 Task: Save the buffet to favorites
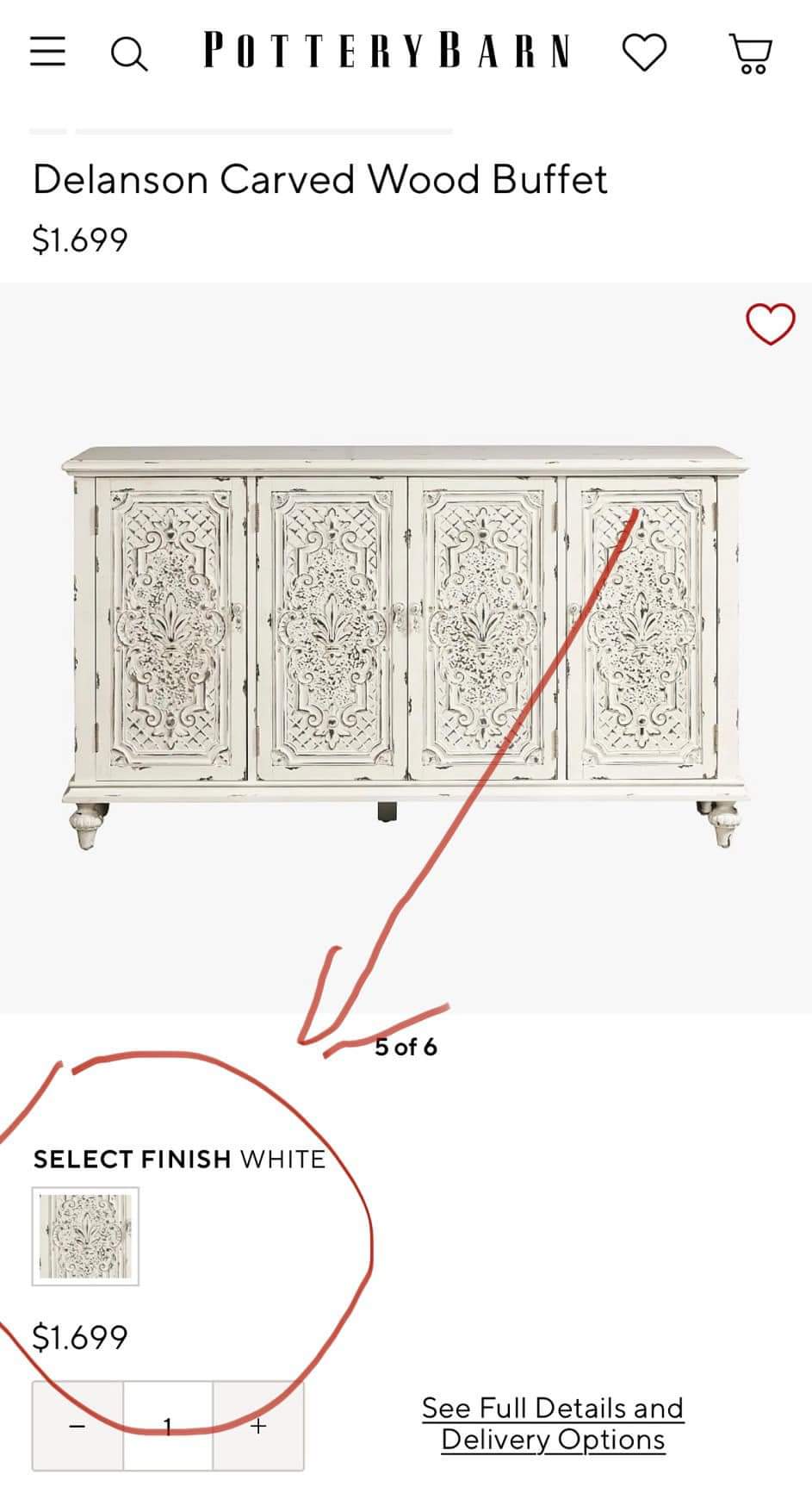point(770,325)
